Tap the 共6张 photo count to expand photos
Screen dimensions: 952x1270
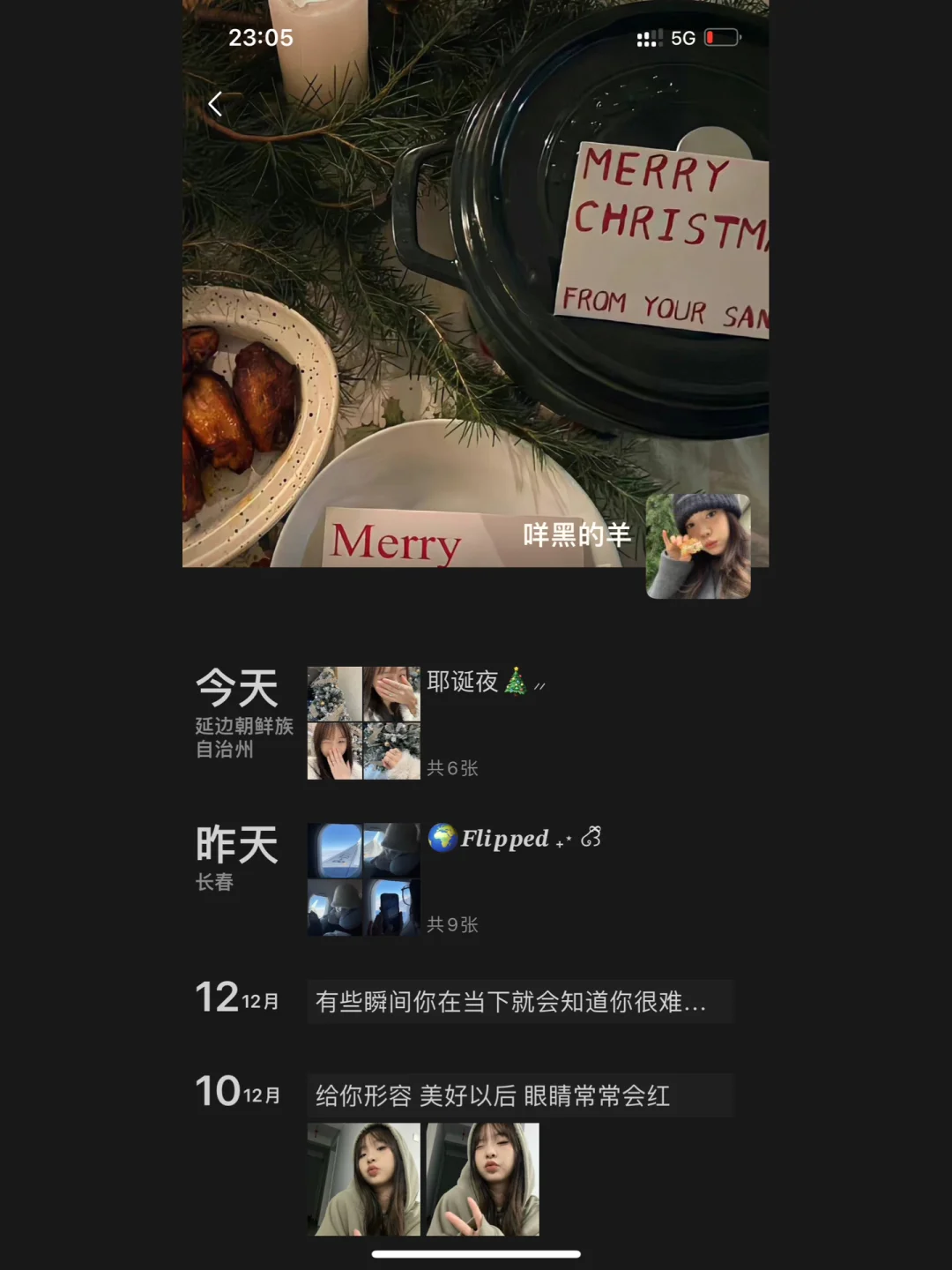point(452,768)
